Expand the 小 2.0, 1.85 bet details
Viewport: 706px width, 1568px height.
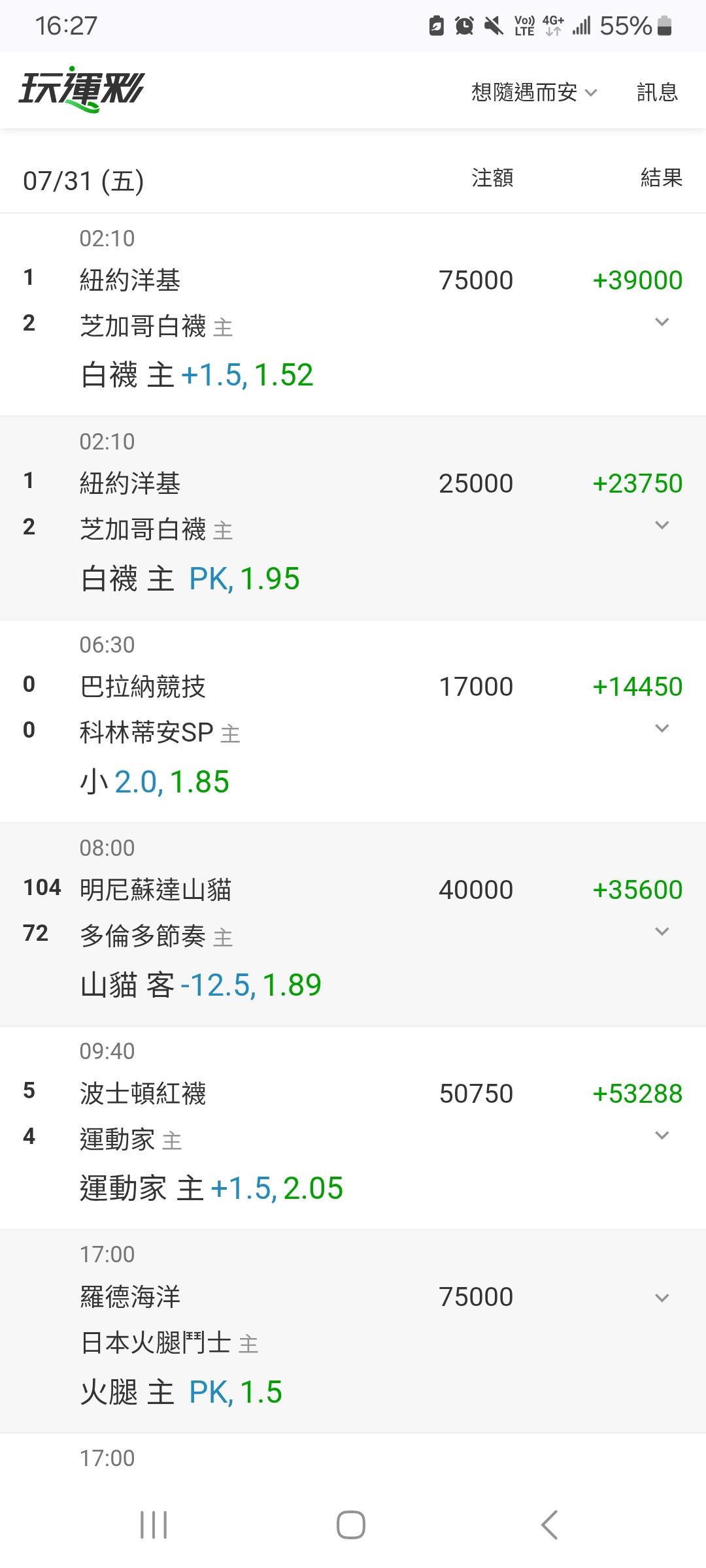[x=662, y=728]
